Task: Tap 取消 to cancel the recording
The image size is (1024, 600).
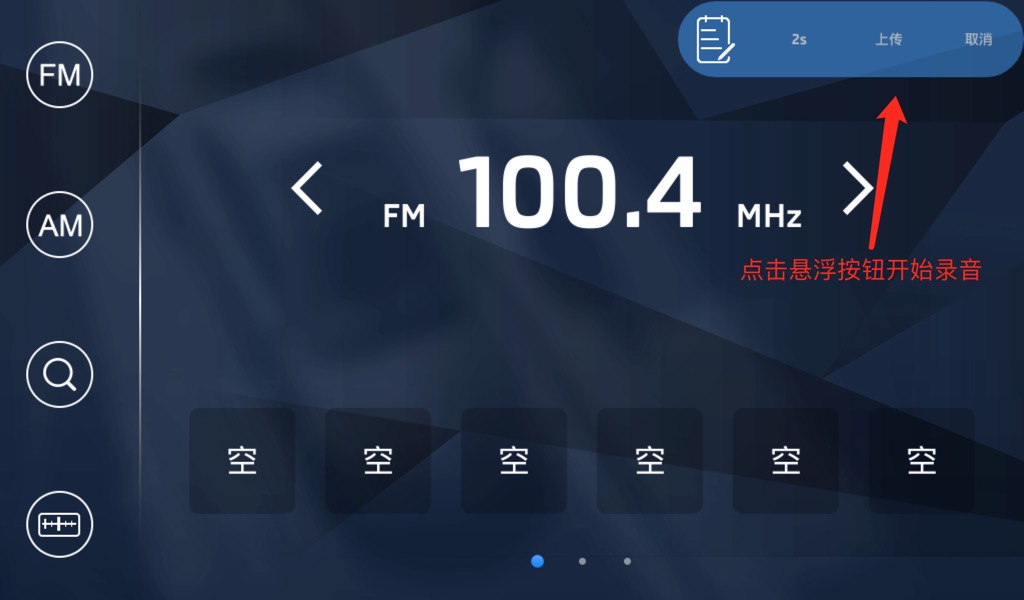Action: point(978,40)
